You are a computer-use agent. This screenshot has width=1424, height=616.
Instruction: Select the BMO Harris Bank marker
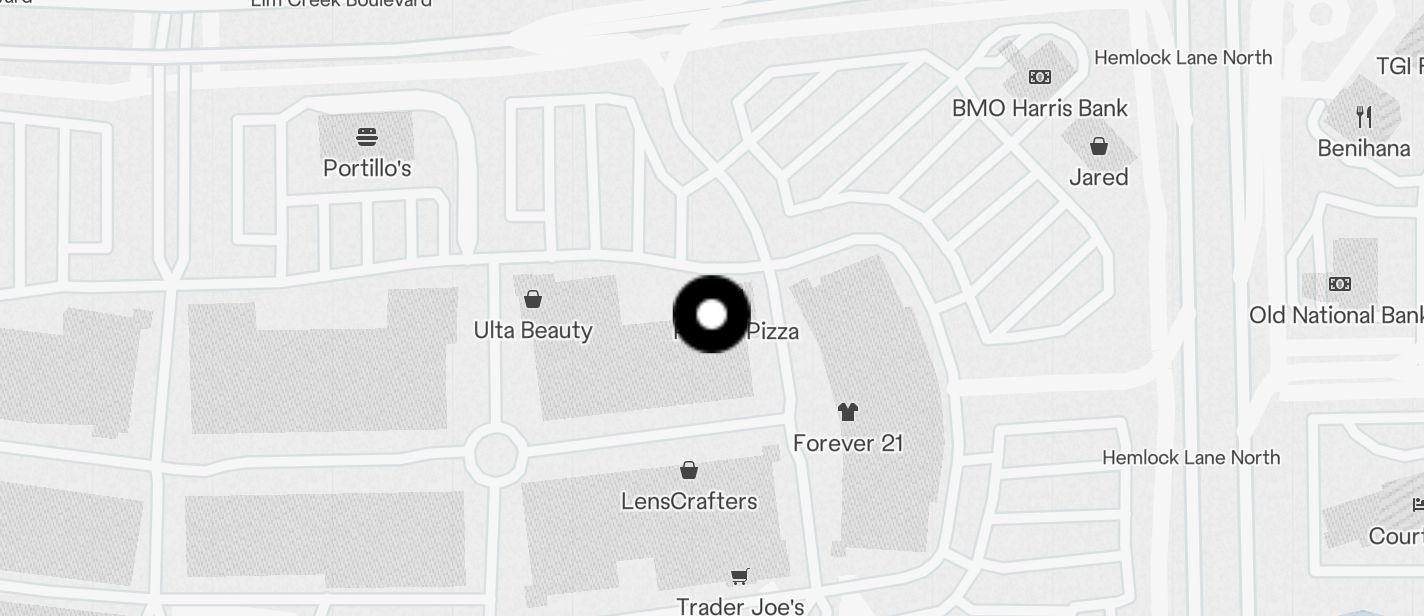[x=1040, y=77]
